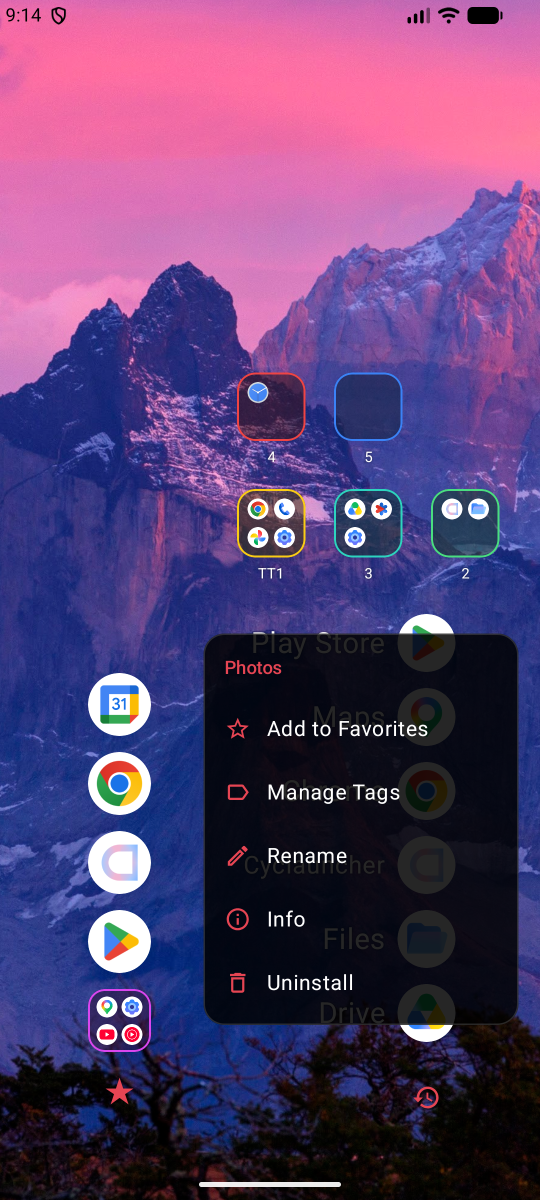Open the TT1 folder
The width and height of the screenshot is (540, 1200).
(271, 523)
